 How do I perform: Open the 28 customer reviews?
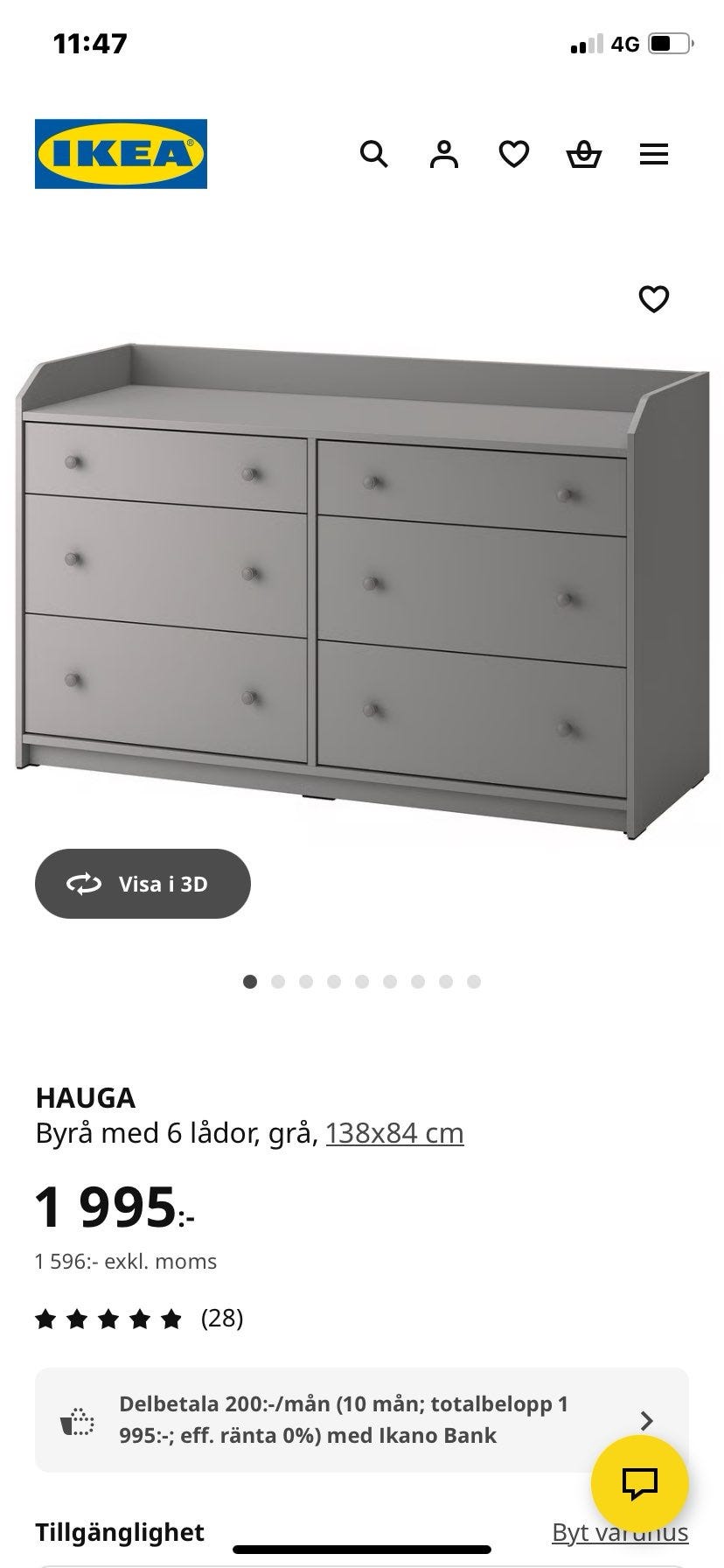tap(220, 1319)
